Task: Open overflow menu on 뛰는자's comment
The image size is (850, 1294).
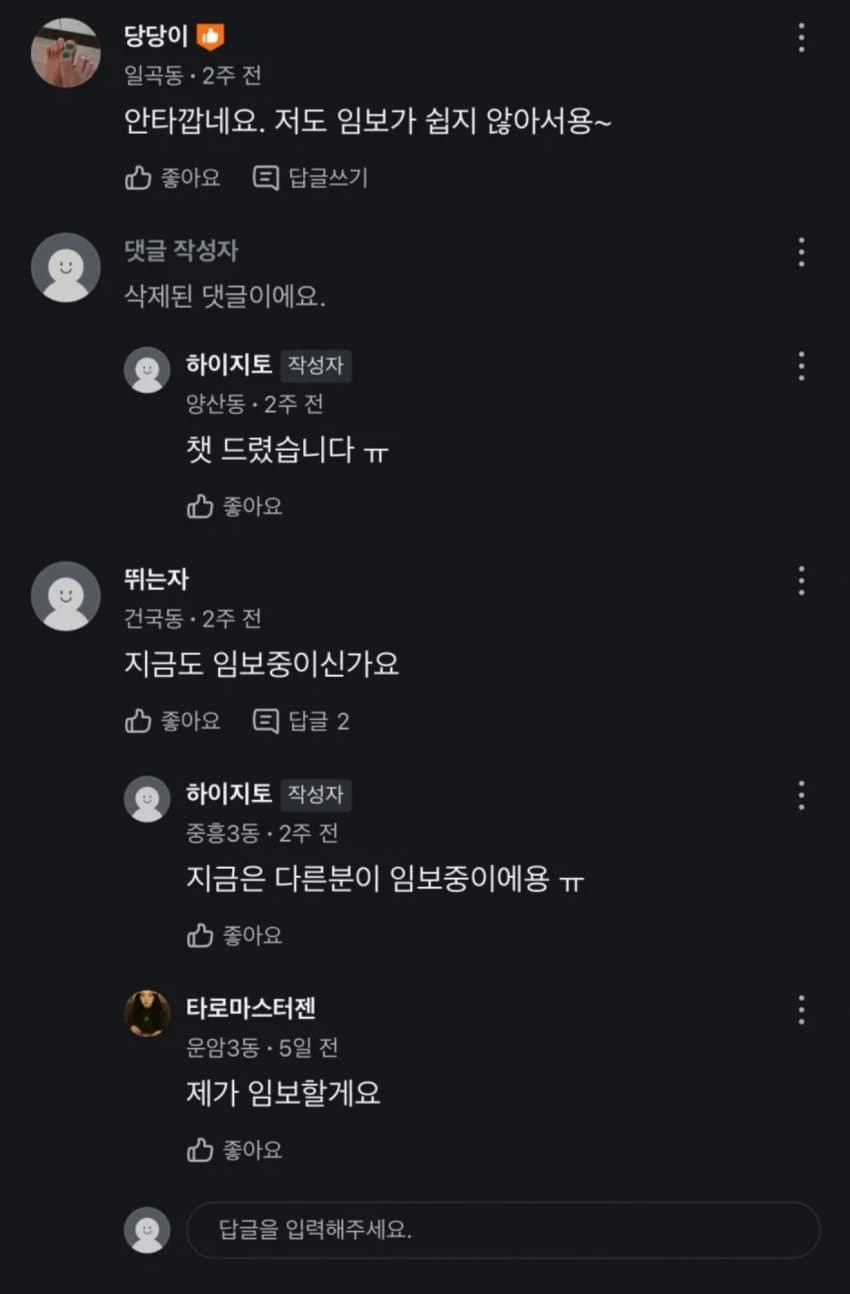Action: point(801,580)
